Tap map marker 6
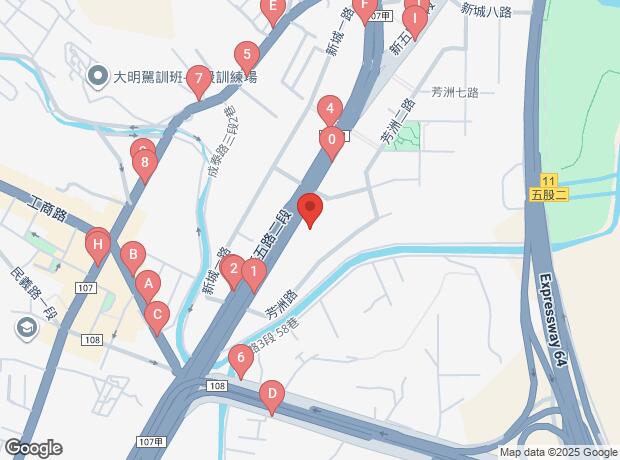Image resolution: width=620 pixels, height=460 pixels. point(239,358)
